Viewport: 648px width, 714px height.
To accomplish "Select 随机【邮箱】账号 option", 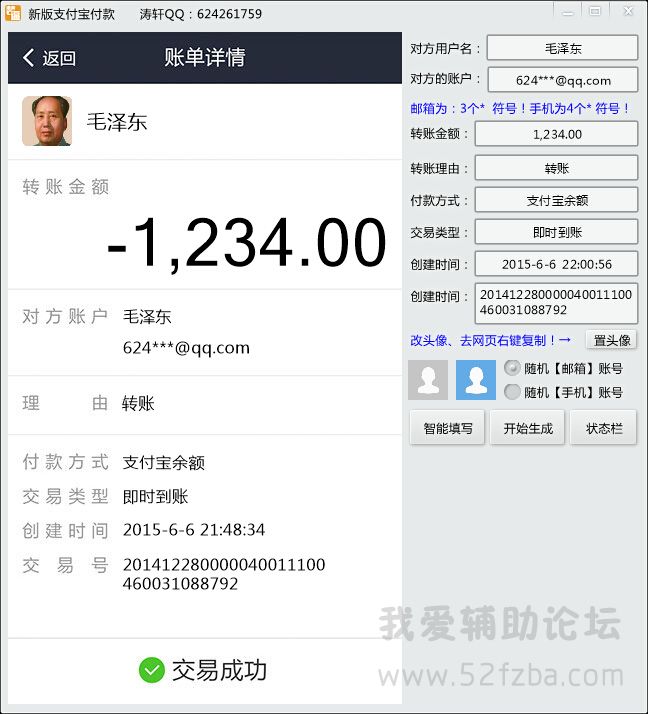I will pyautogui.click(x=512, y=368).
